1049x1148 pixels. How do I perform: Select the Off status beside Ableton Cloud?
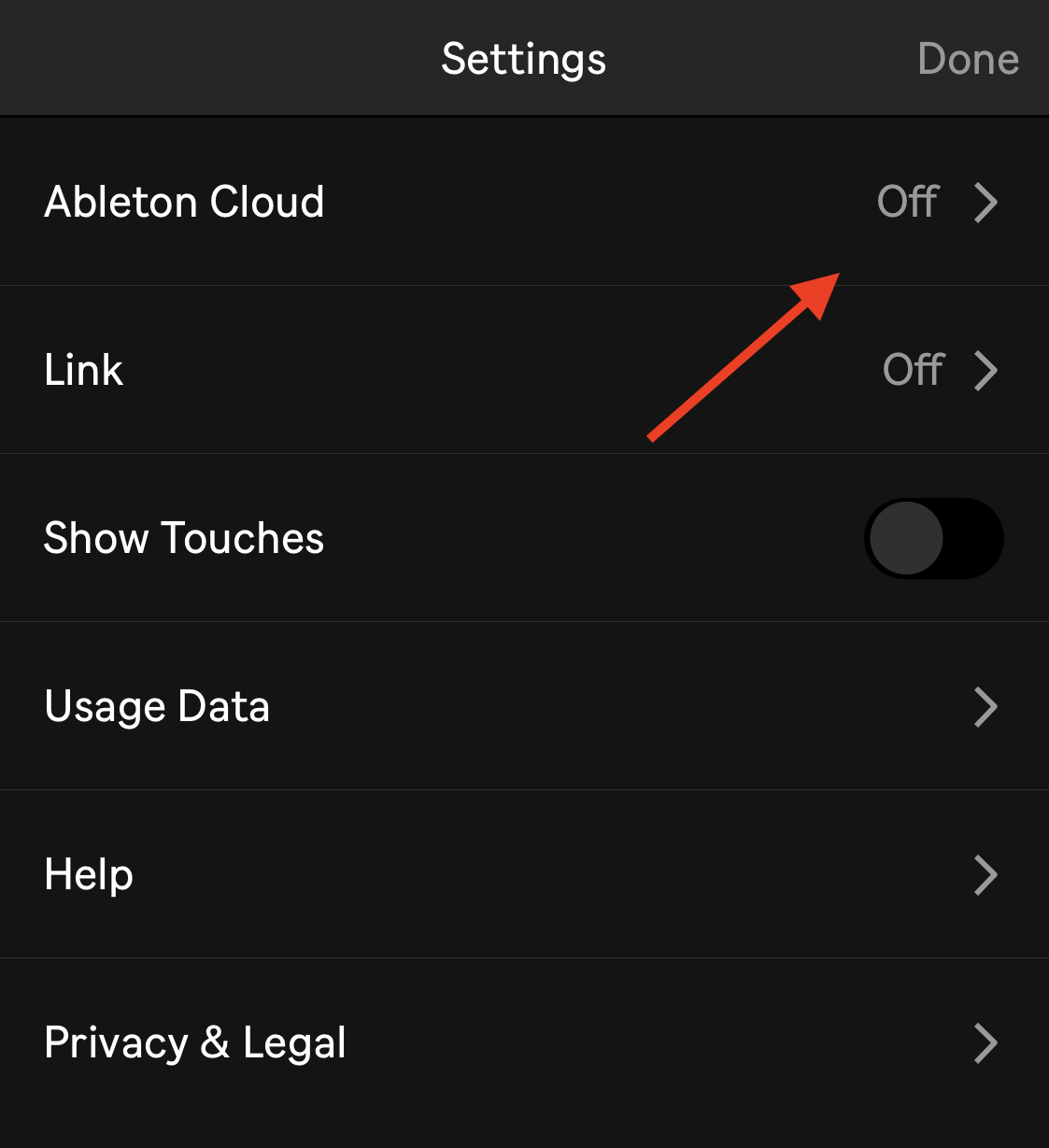tap(907, 202)
